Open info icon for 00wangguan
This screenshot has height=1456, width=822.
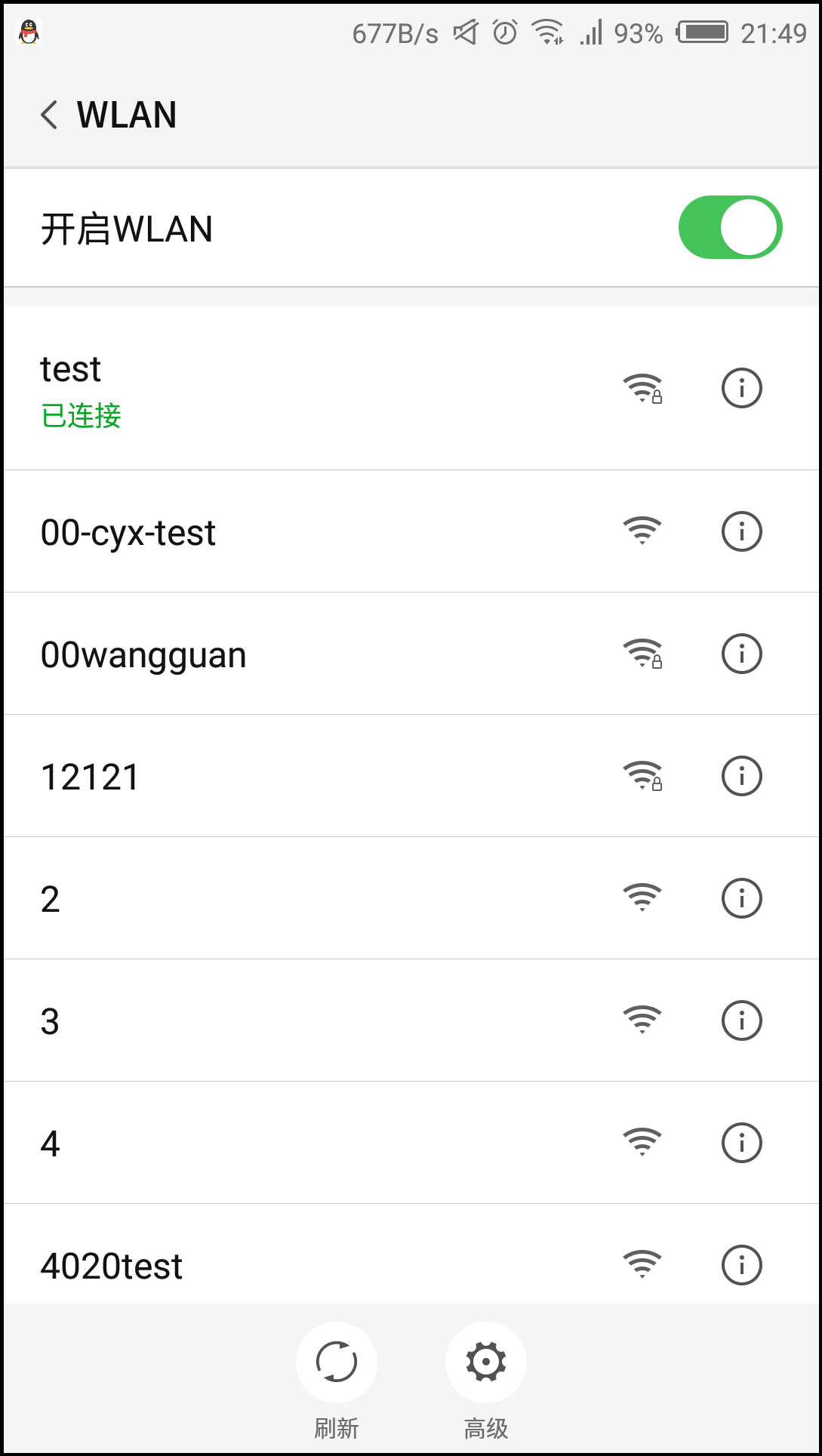tap(741, 654)
